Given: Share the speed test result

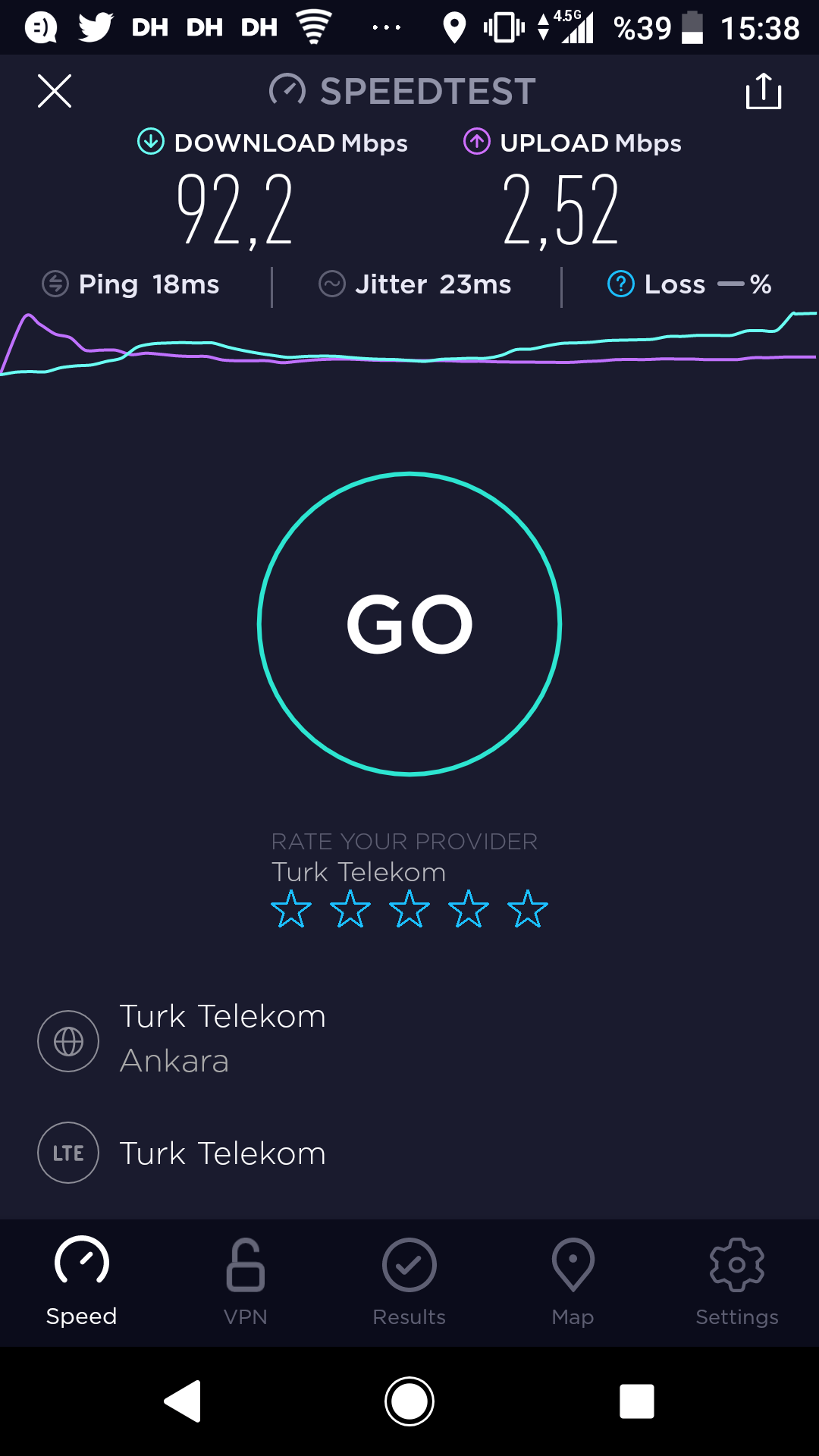Looking at the screenshot, I should [764, 91].
